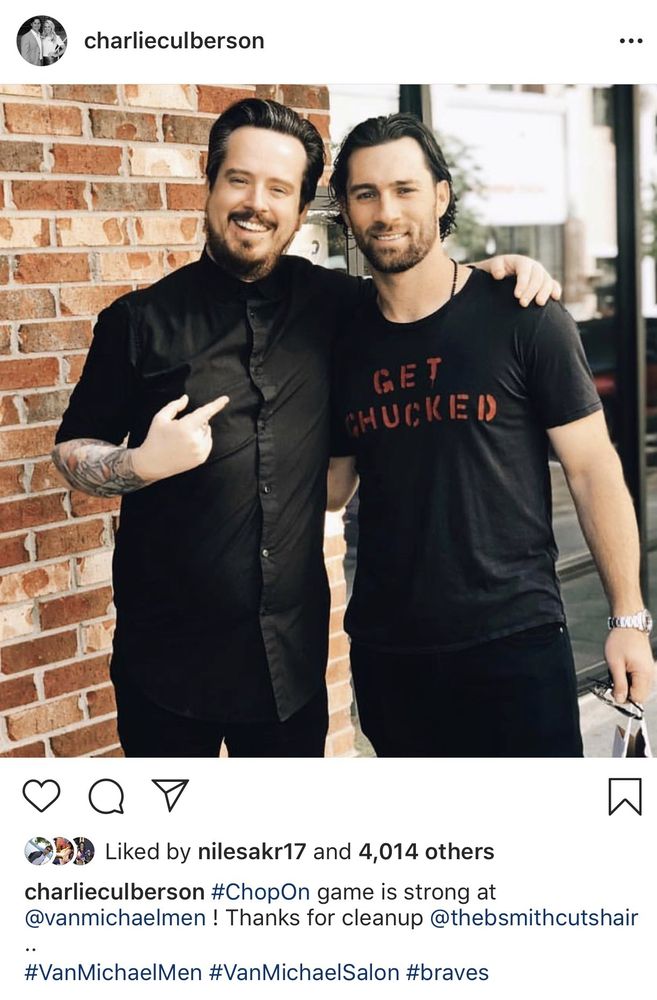The image size is (657, 1000).
Task: Open comments with the speech bubble icon
Action: [x=106, y=796]
